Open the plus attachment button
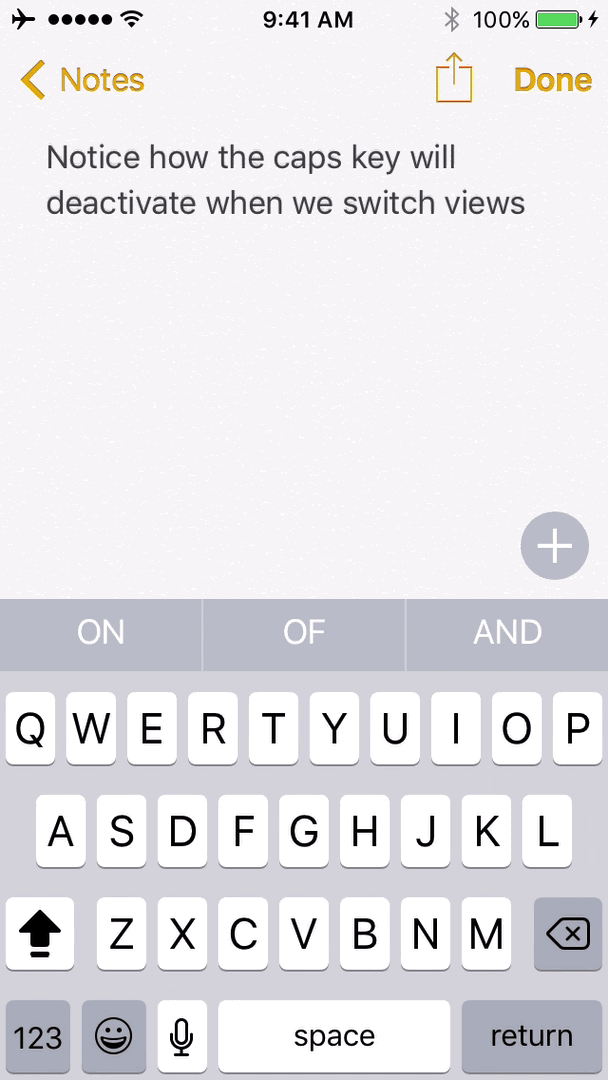 tap(554, 546)
